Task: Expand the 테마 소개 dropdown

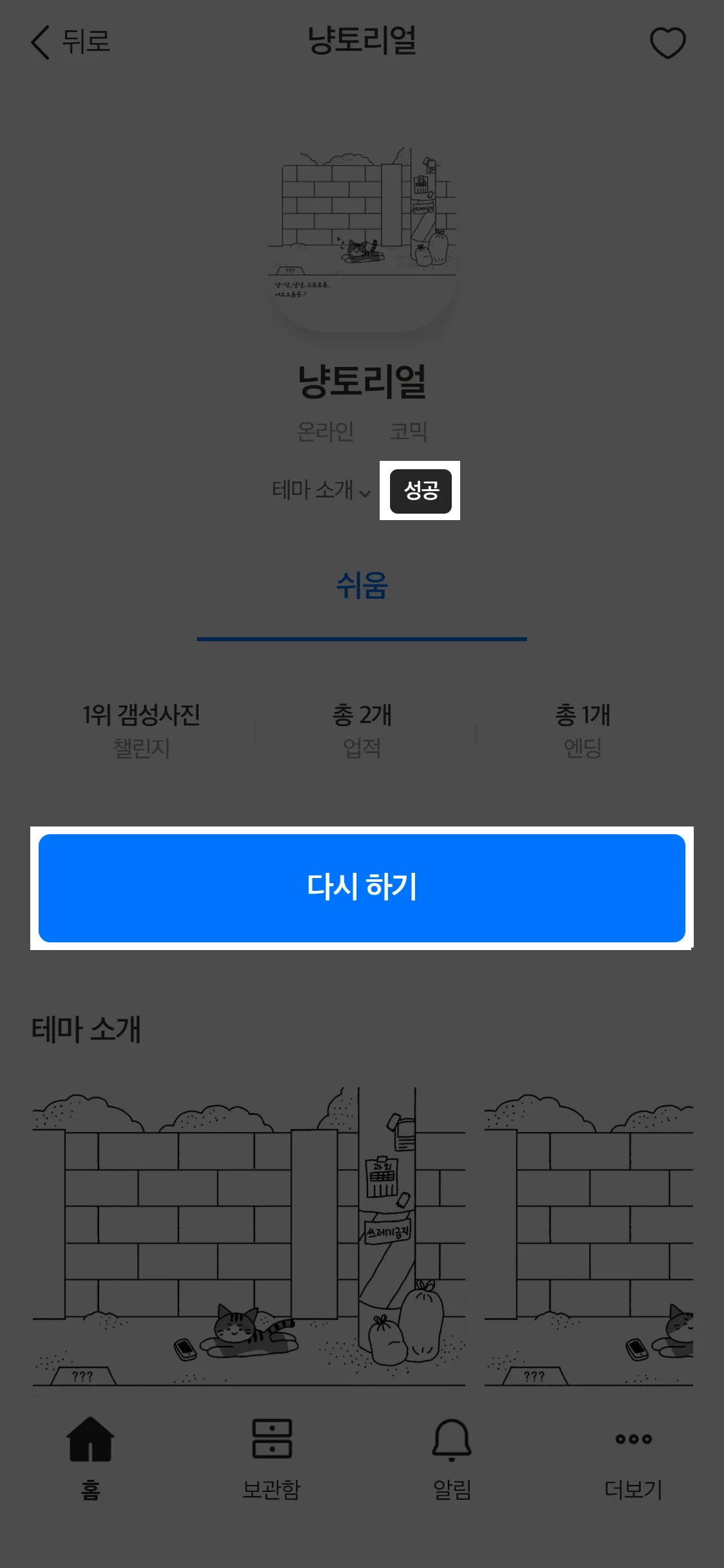Action: 321,490
